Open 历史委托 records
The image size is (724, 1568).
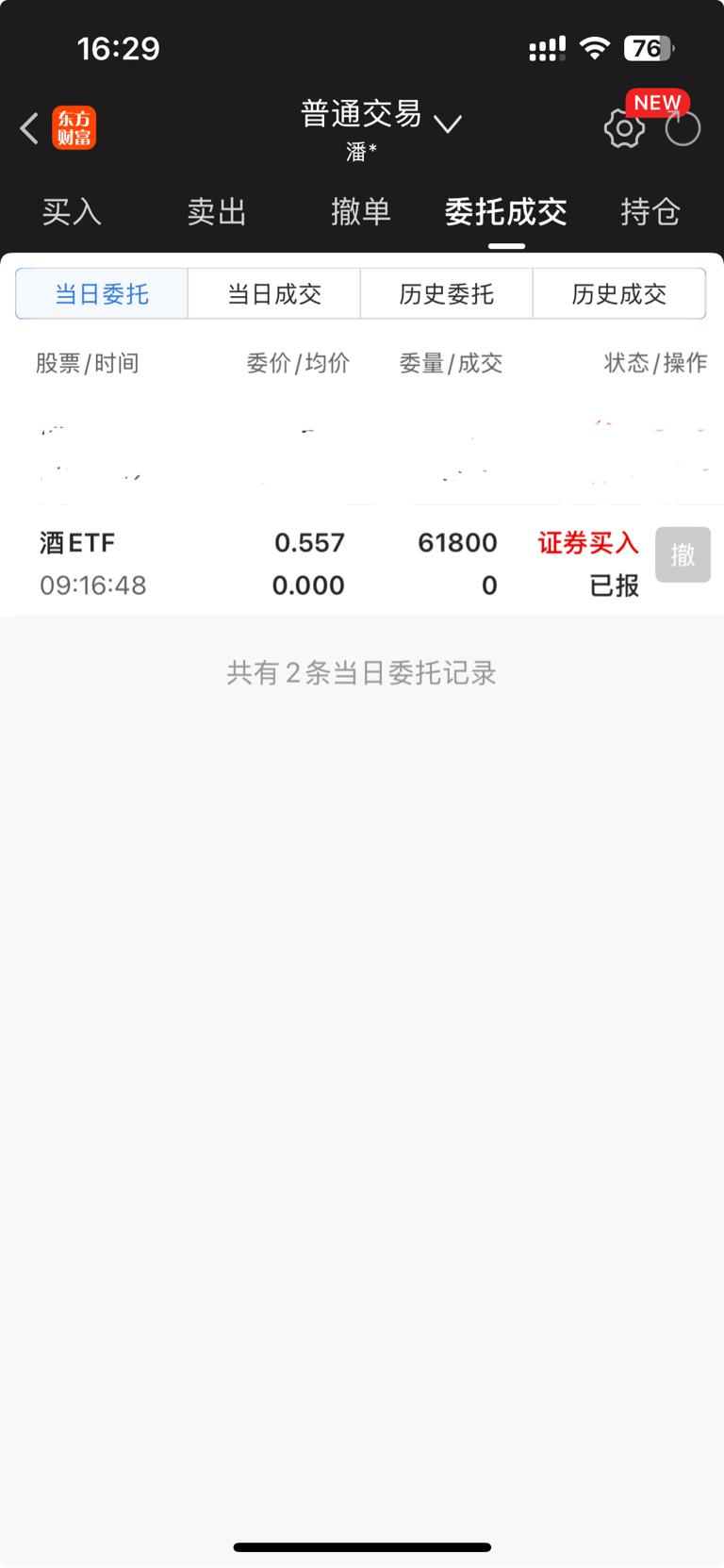(447, 293)
